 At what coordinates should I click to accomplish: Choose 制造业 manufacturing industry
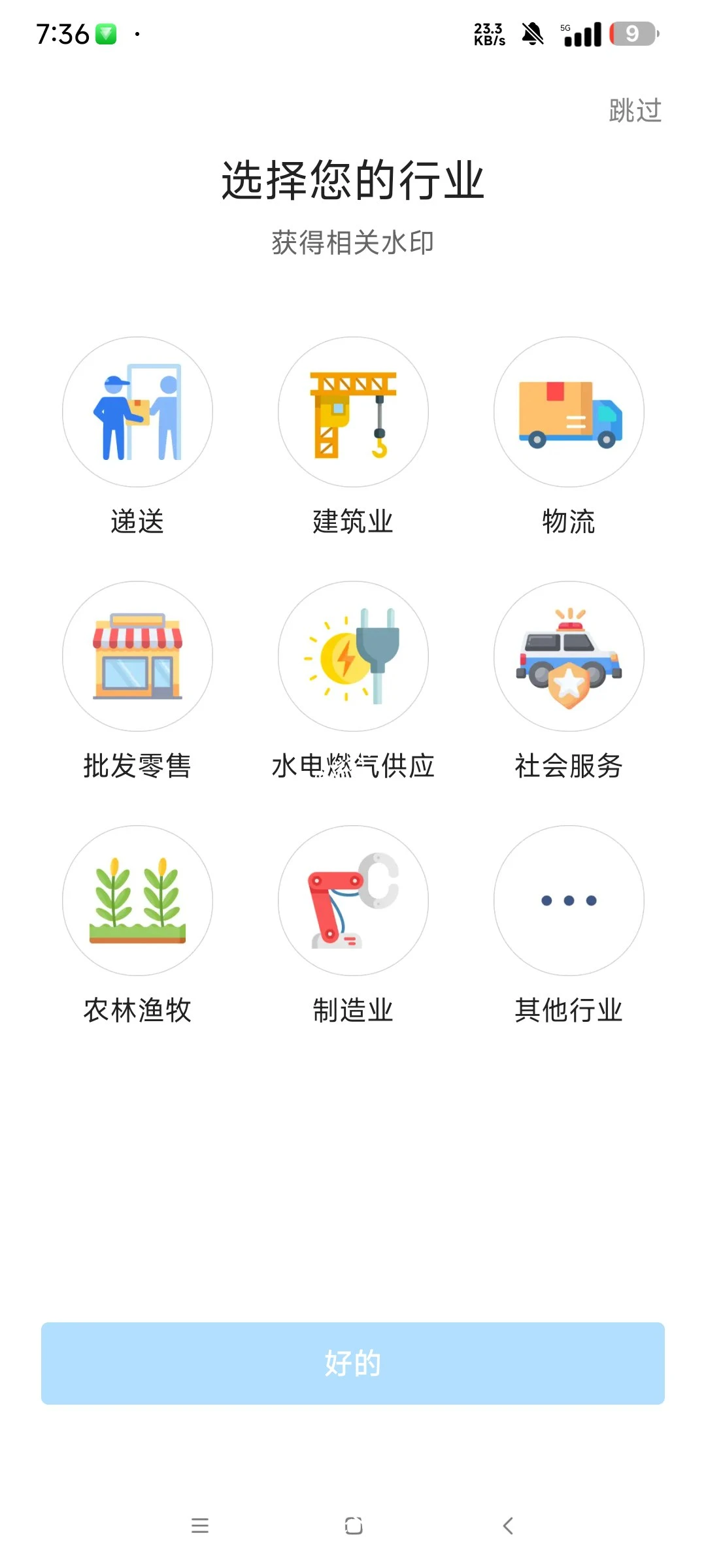pyautogui.click(x=353, y=901)
